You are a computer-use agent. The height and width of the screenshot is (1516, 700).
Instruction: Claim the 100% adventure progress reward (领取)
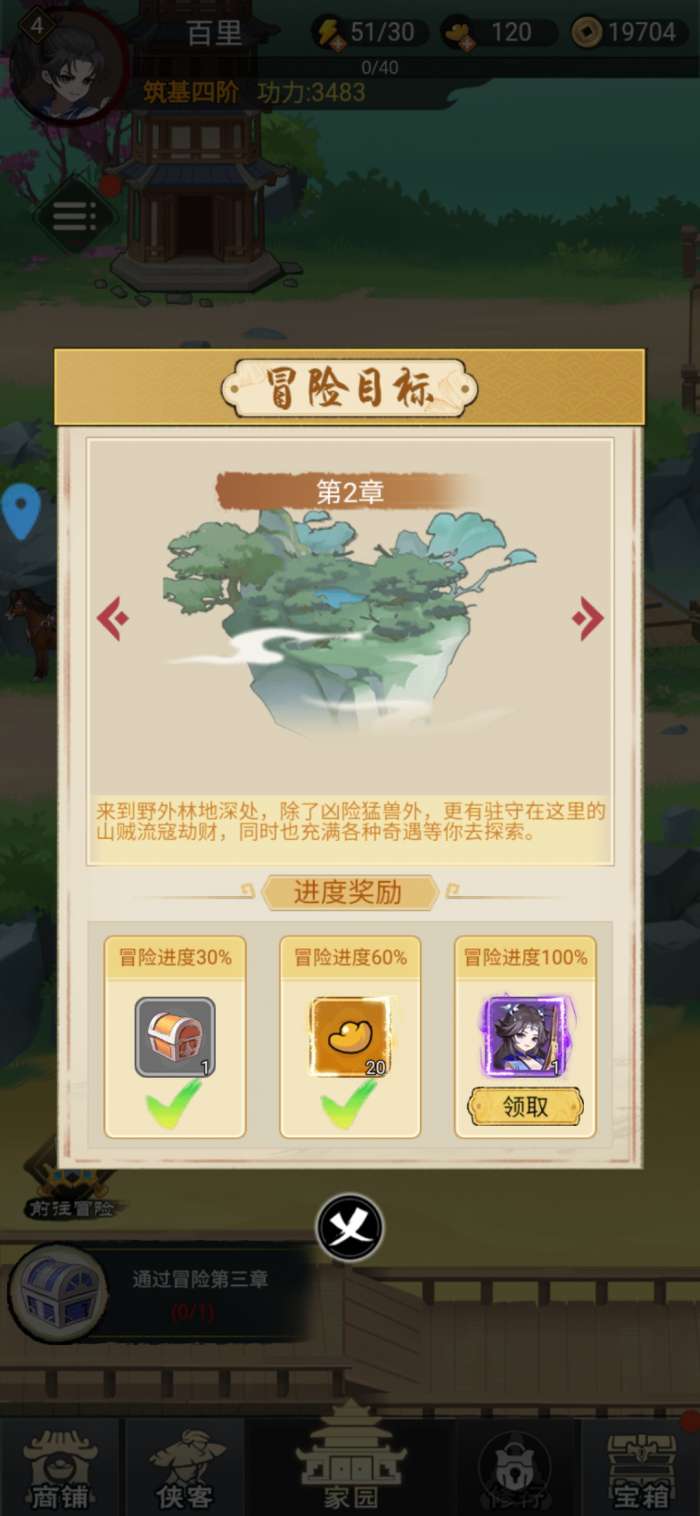pos(525,1107)
